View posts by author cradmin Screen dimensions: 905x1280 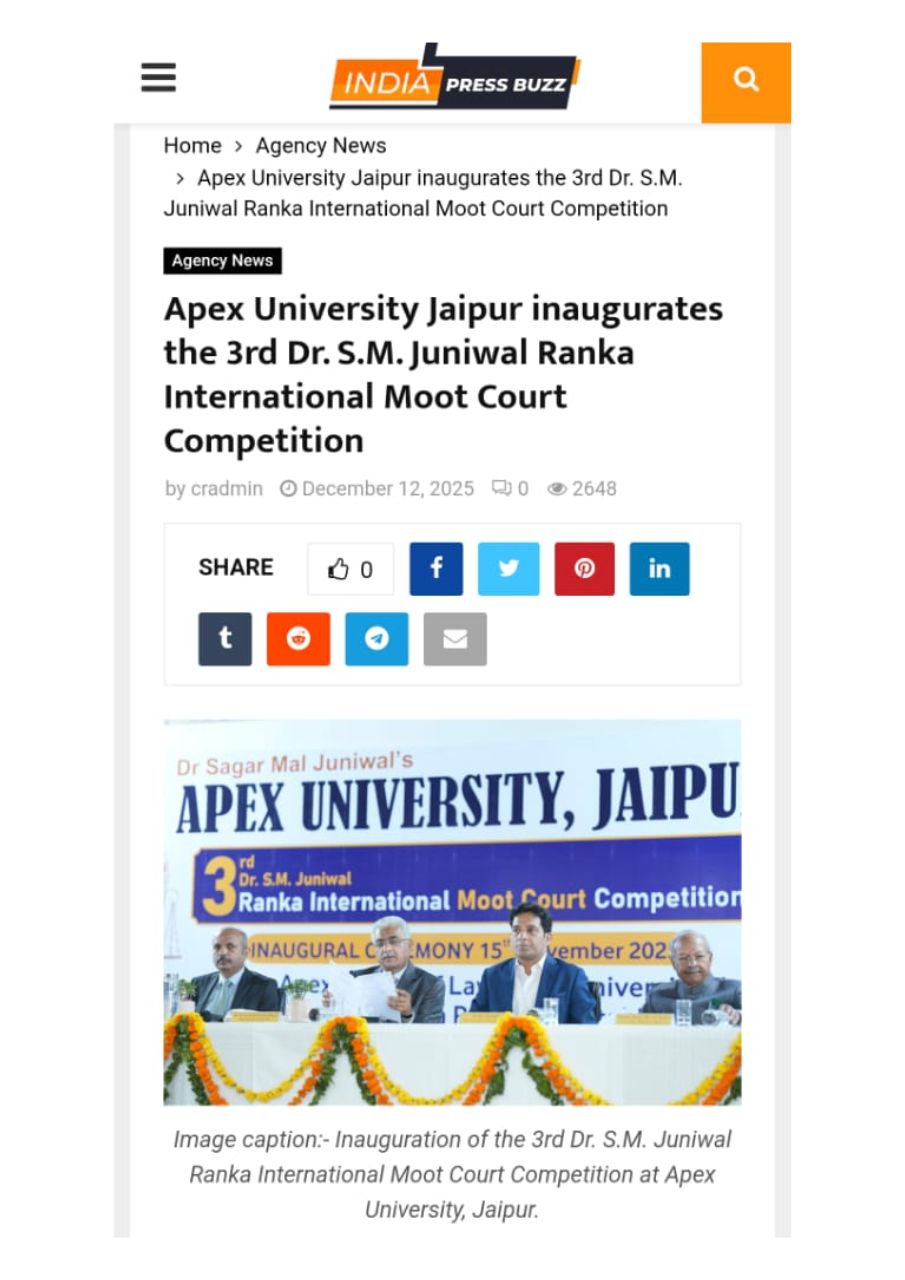[x=226, y=489]
